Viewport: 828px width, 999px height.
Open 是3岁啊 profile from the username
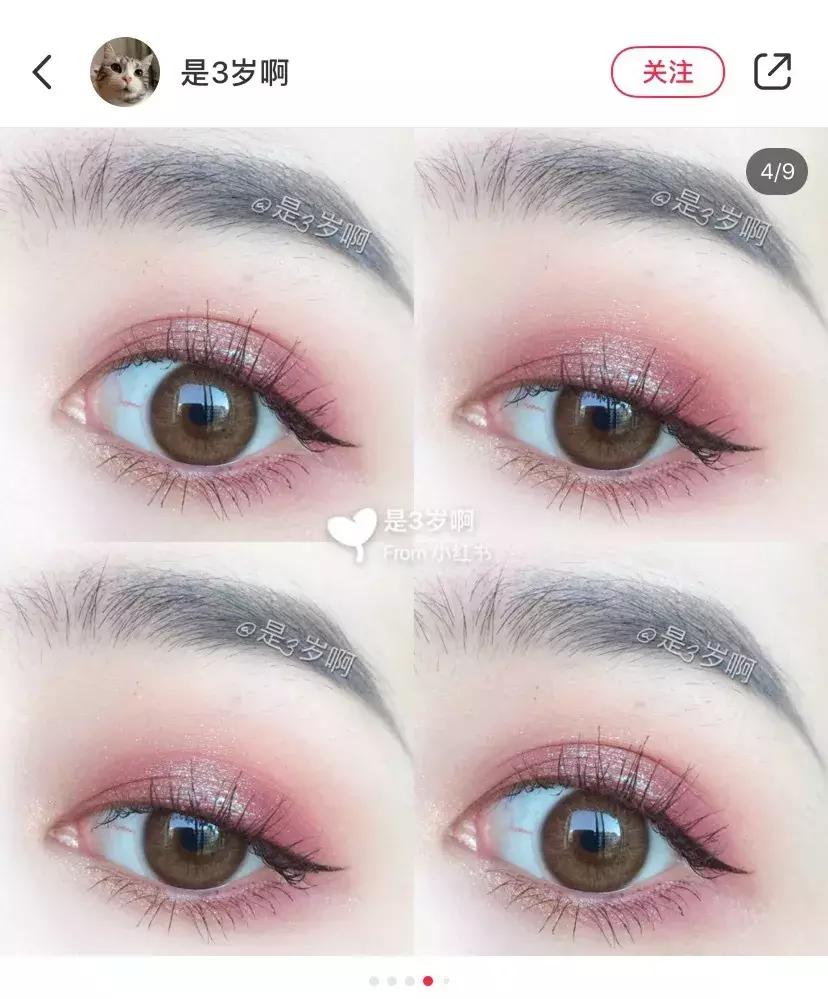(235, 72)
